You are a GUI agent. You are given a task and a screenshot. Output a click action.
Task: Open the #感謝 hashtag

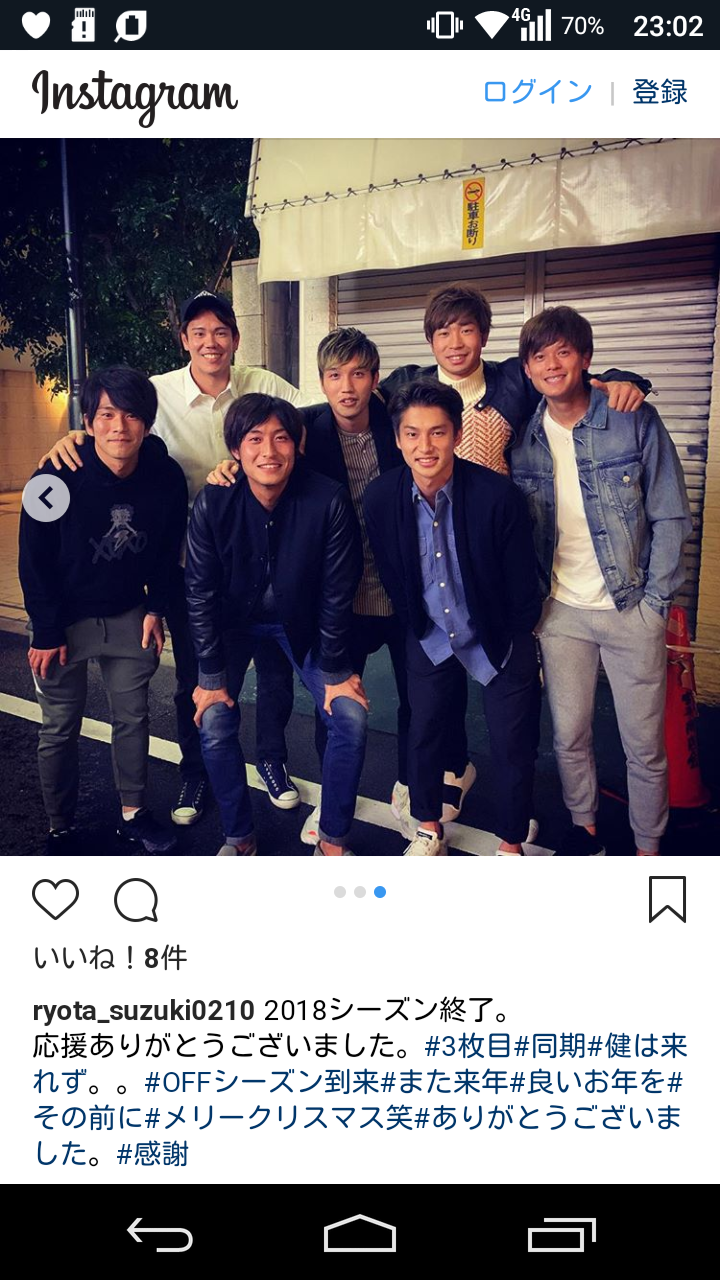[x=153, y=1154]
